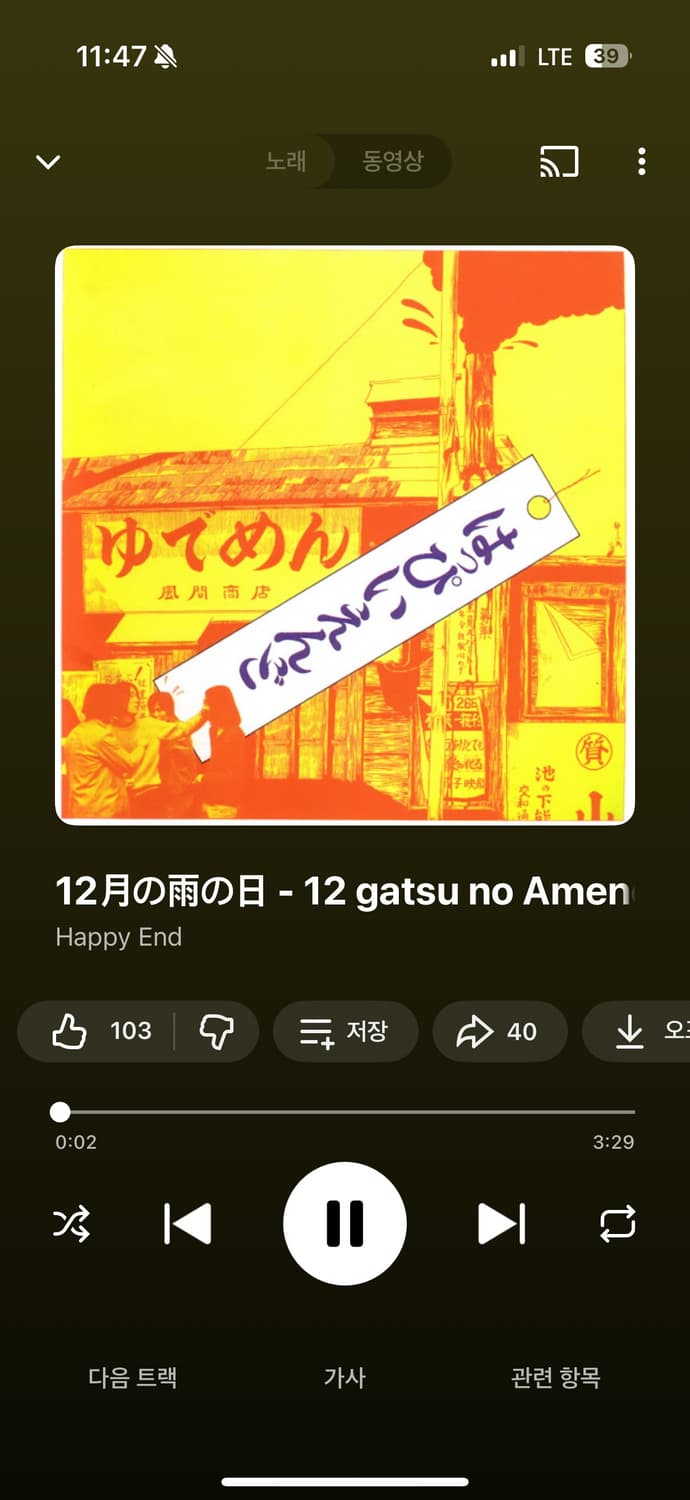This screenshot has height=1500, width=690.
Task: Open the 가사 (lyrics) tab
Action: pyautogui.click(x=345, y=1377)
